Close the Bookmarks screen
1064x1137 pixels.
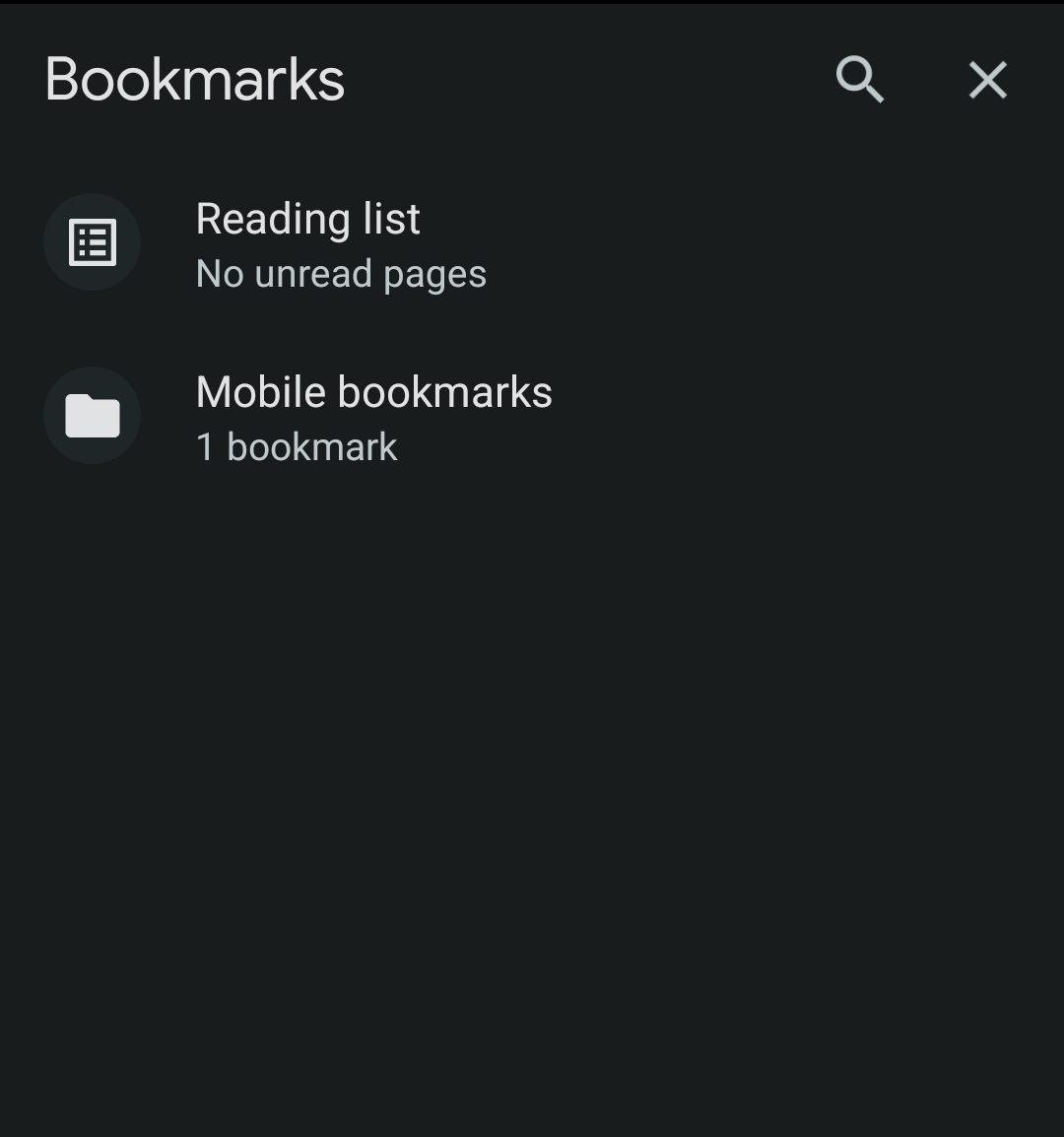987,79
